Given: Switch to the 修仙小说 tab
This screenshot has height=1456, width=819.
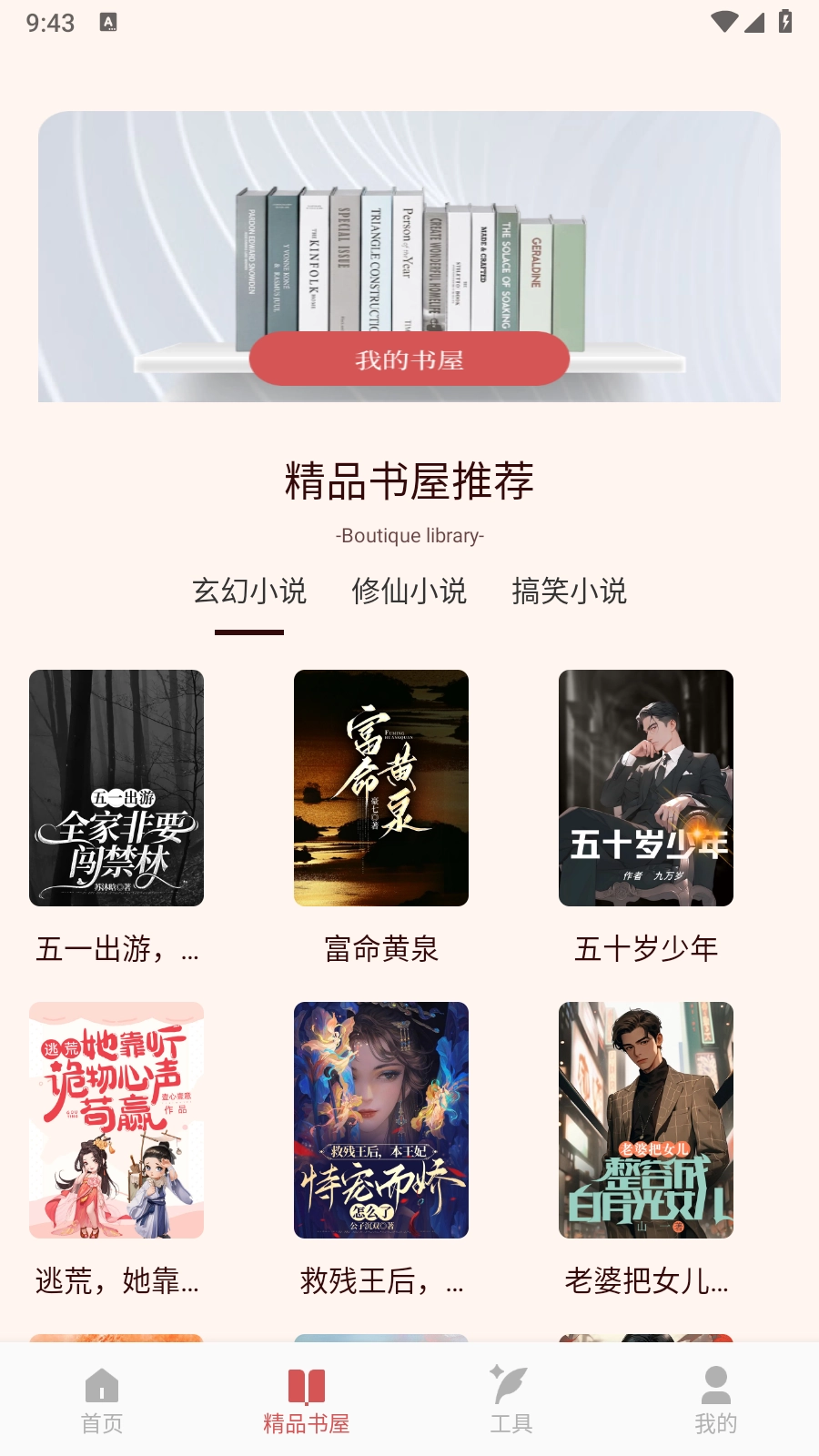Looking at the screenshot, I should point(409,591).
